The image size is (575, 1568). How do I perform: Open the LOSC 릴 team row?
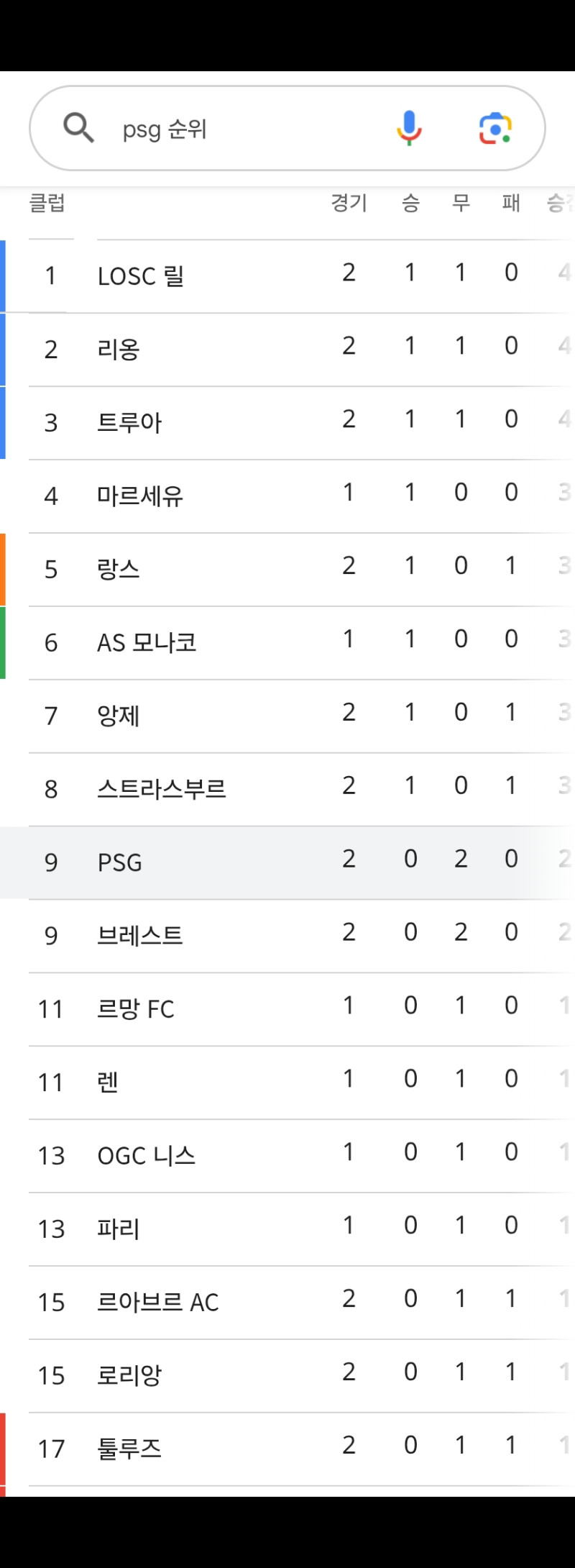tap(287, 276)
